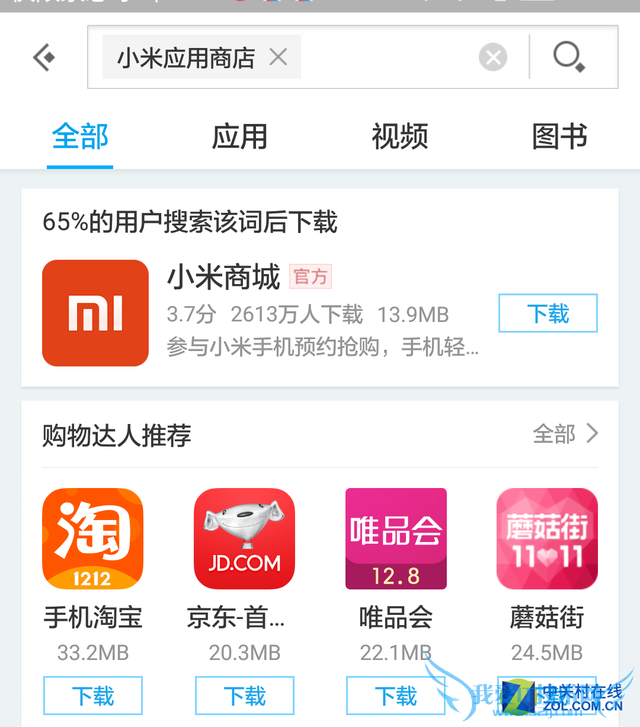This screenshot has height=727, width=640.
Task: Clear the search box text
Action: coord(492,58)
